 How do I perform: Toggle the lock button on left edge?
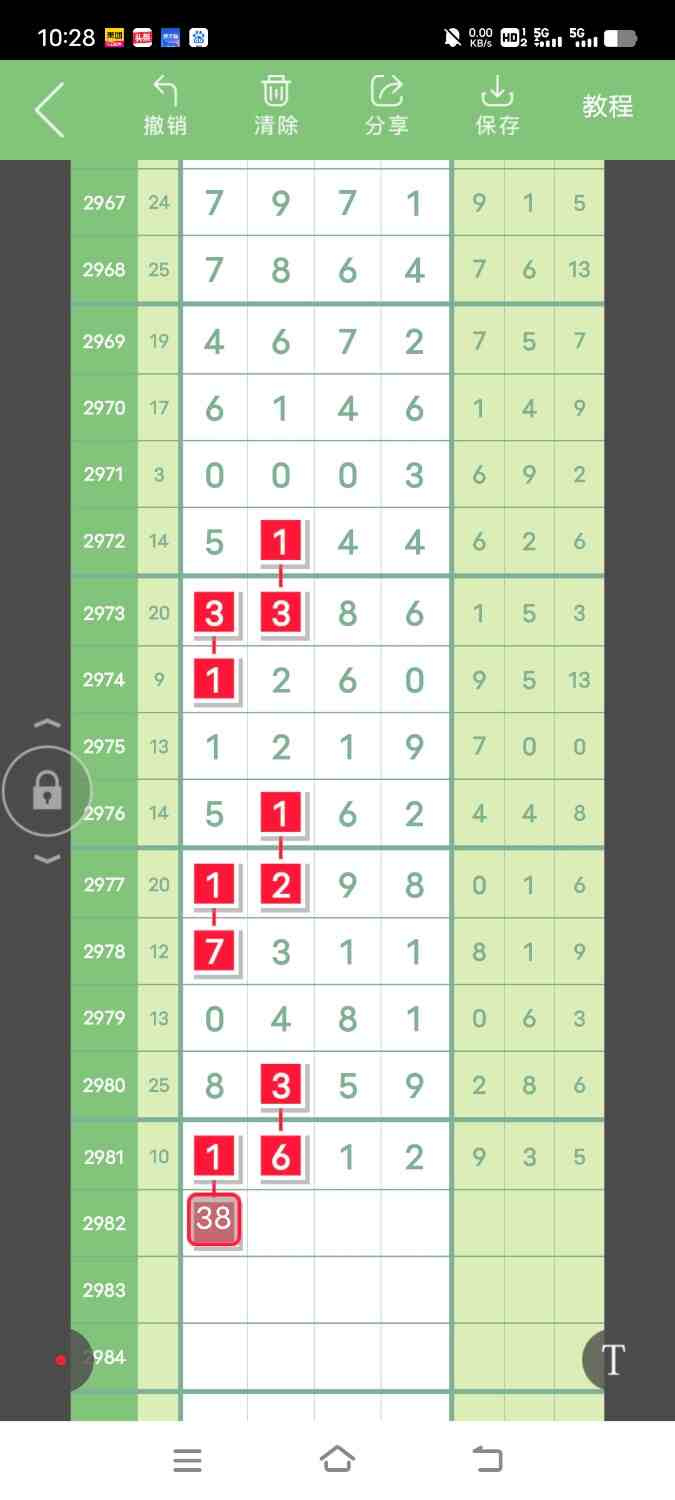(x=47, y=792)
